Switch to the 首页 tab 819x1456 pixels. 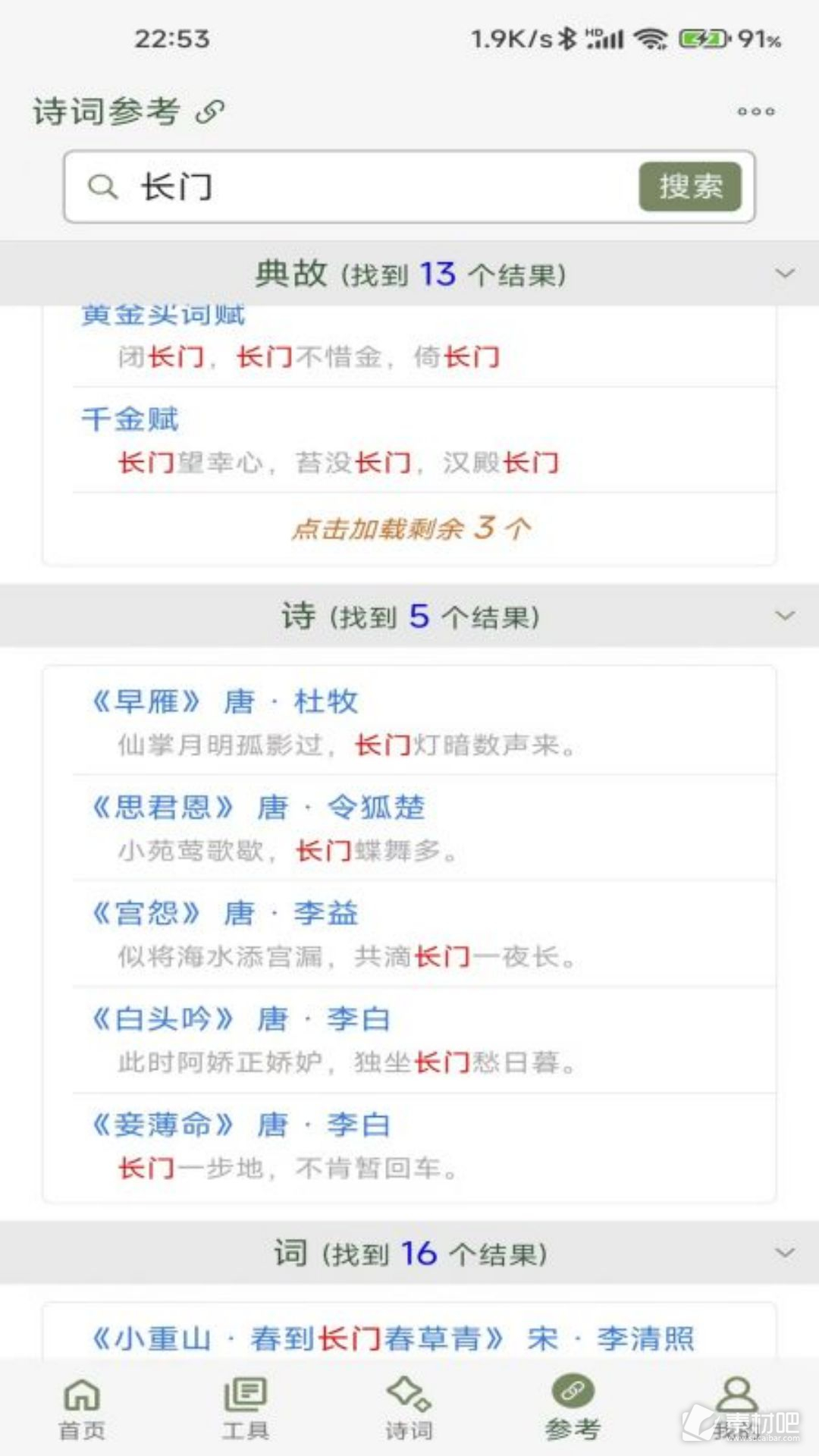coord(82,1409)
